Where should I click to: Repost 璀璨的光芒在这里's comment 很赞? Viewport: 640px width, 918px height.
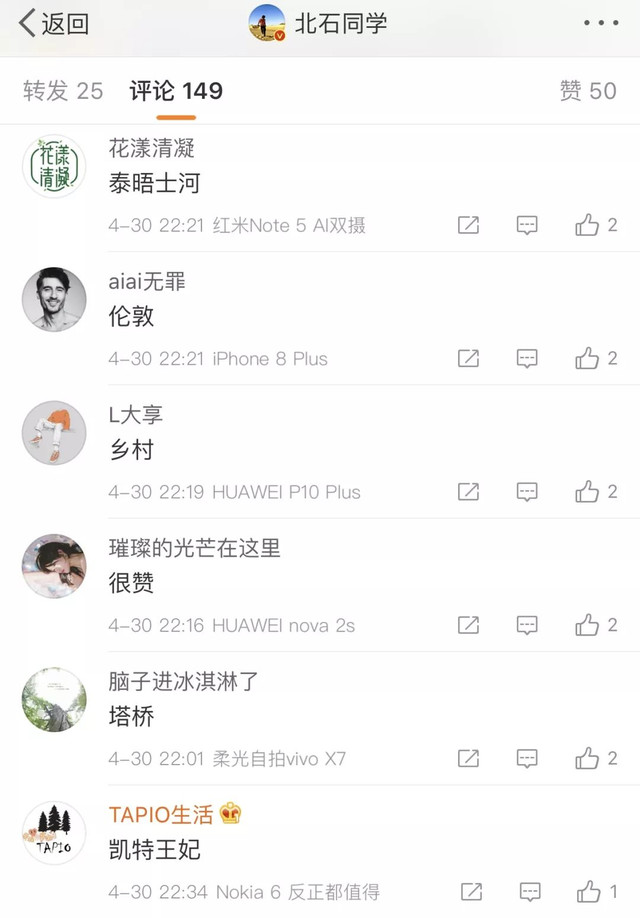click(x=468, y=625)
